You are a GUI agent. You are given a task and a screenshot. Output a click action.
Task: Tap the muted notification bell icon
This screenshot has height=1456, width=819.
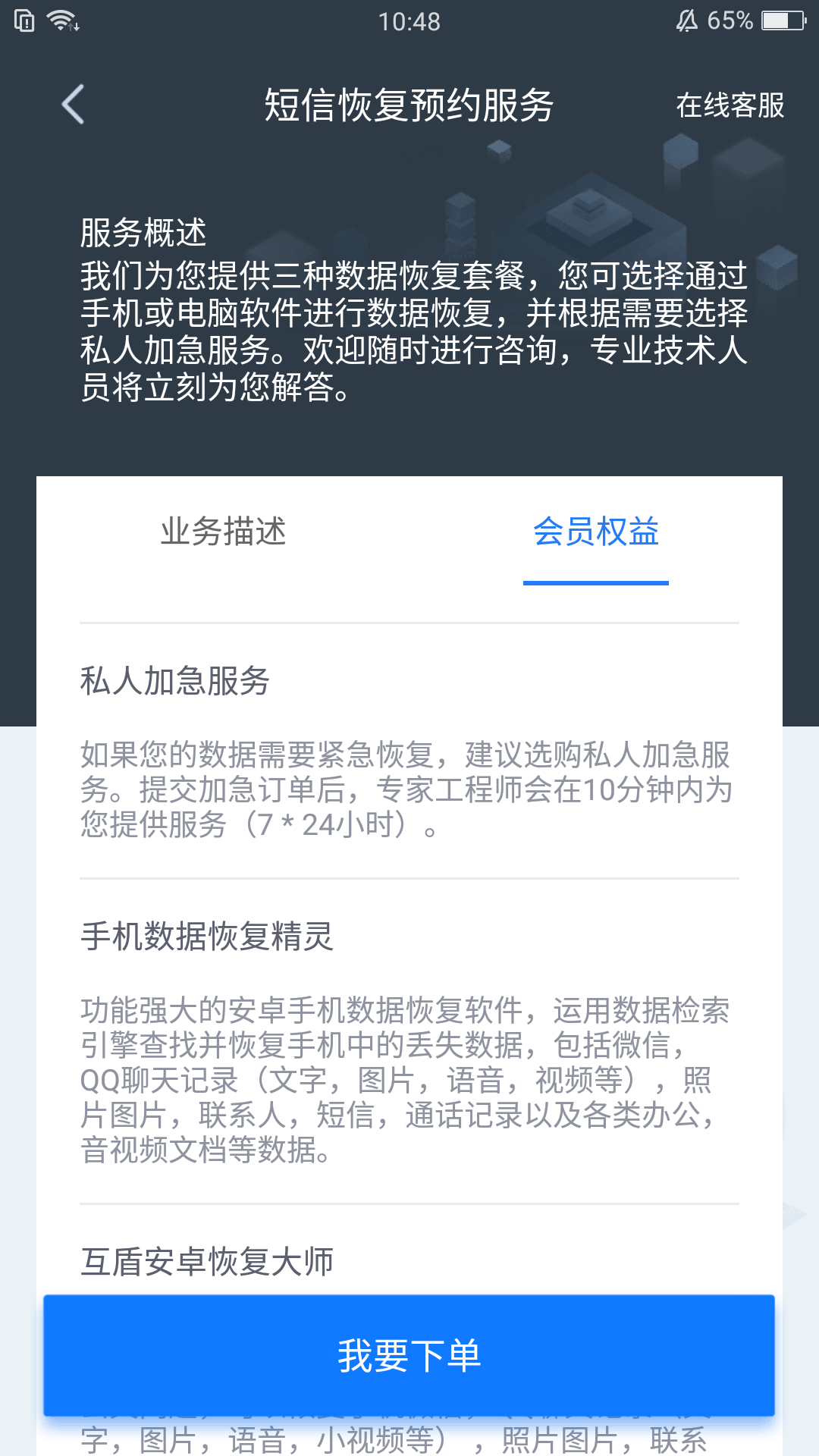coord(686,21)
